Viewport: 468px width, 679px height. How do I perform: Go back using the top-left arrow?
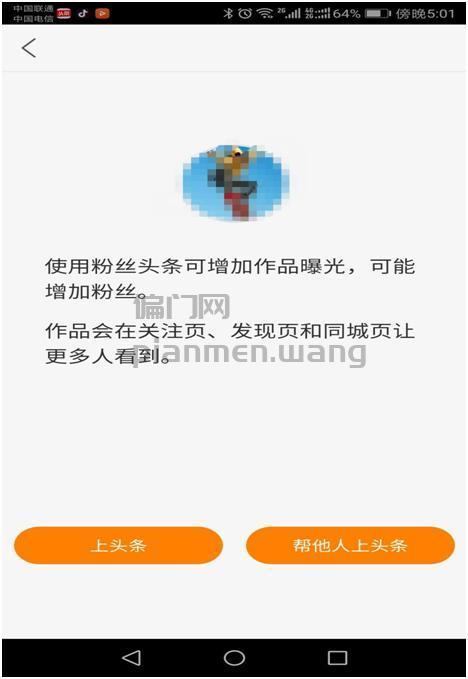click(29, 48)
